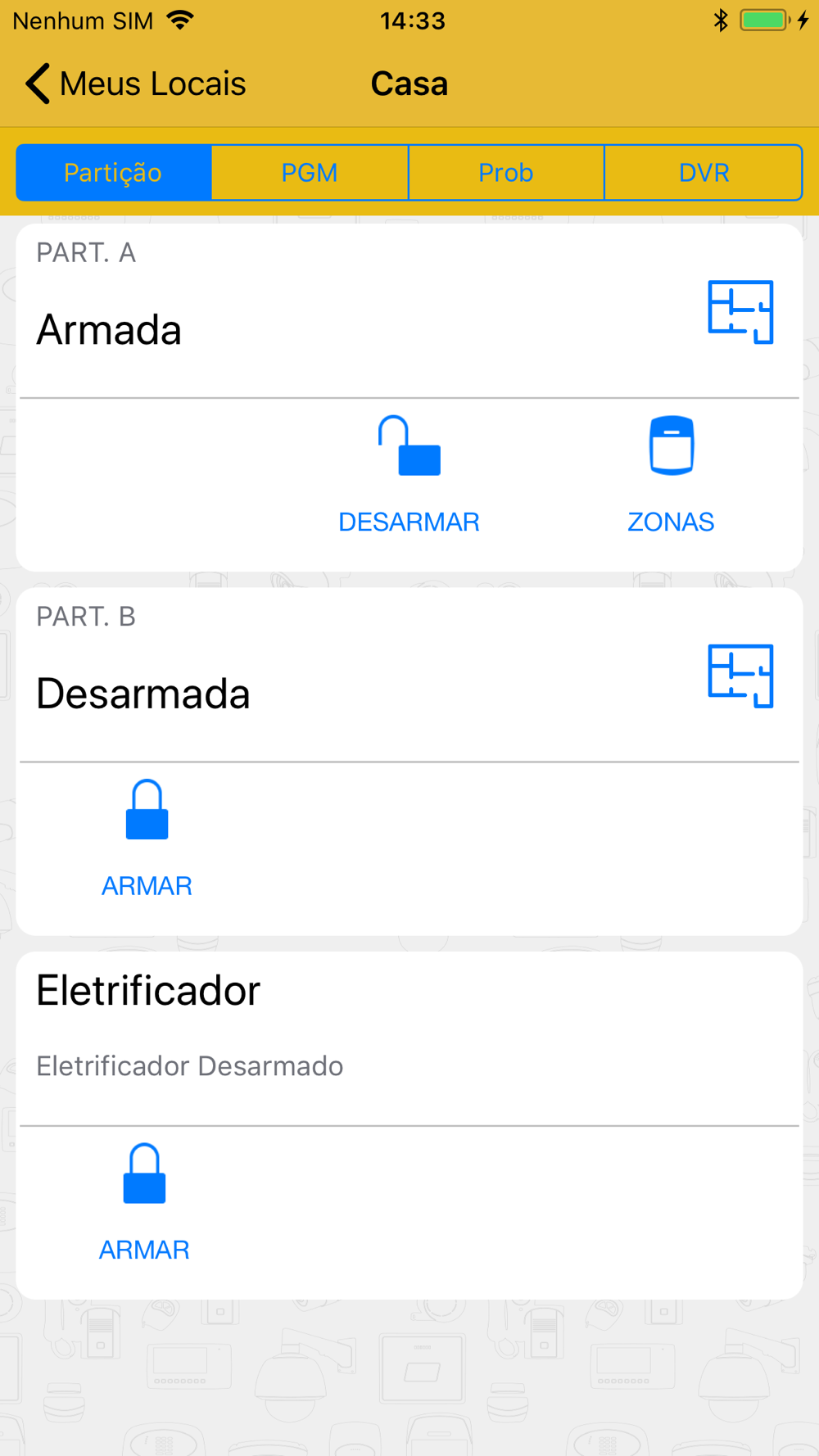Screen dimensions: 819x1456
Task: Switch to the PGM tab
Action: [310, 173]
